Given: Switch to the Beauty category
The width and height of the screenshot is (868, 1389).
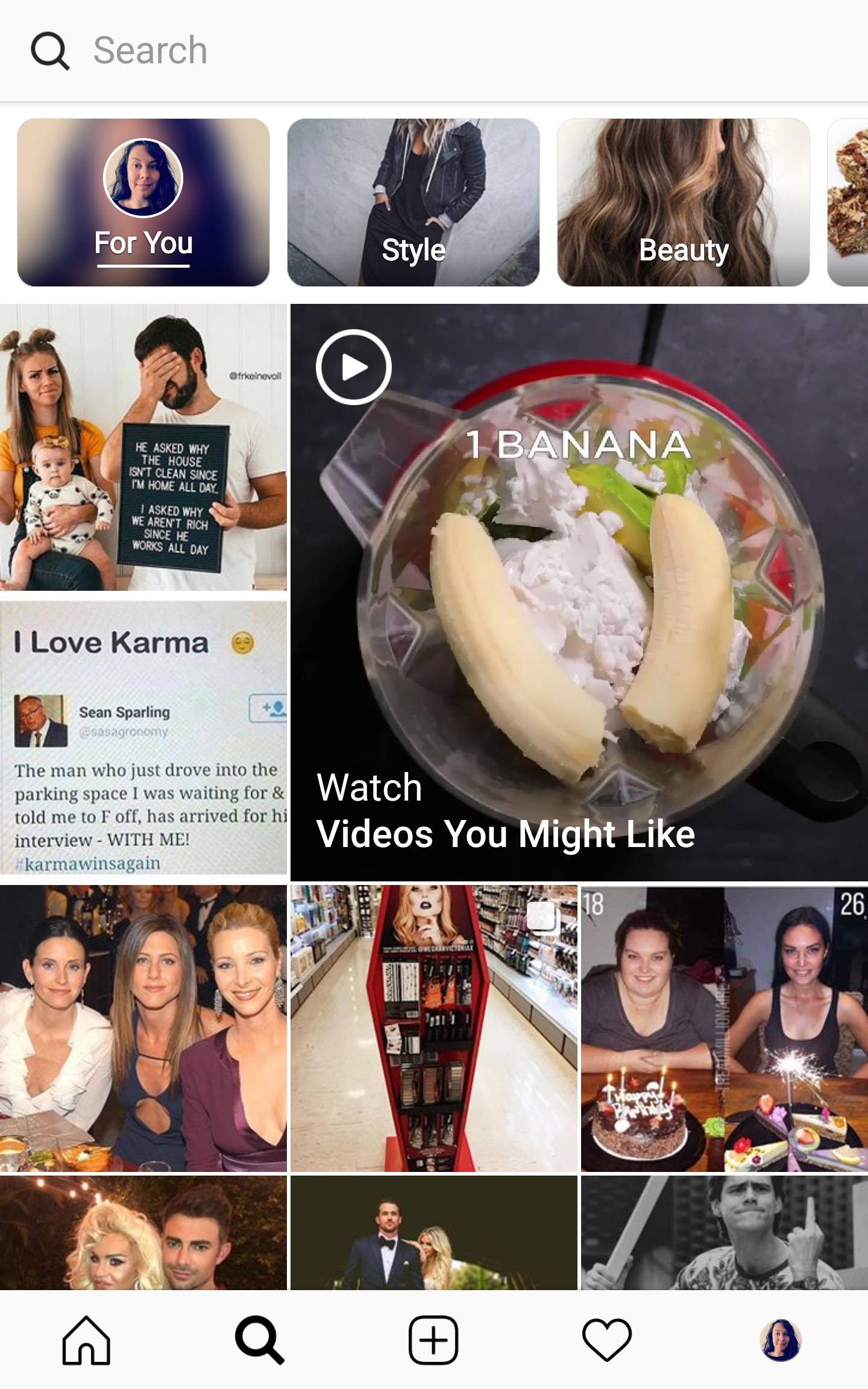Looking at the screenshot, I should tap(683, 203).
